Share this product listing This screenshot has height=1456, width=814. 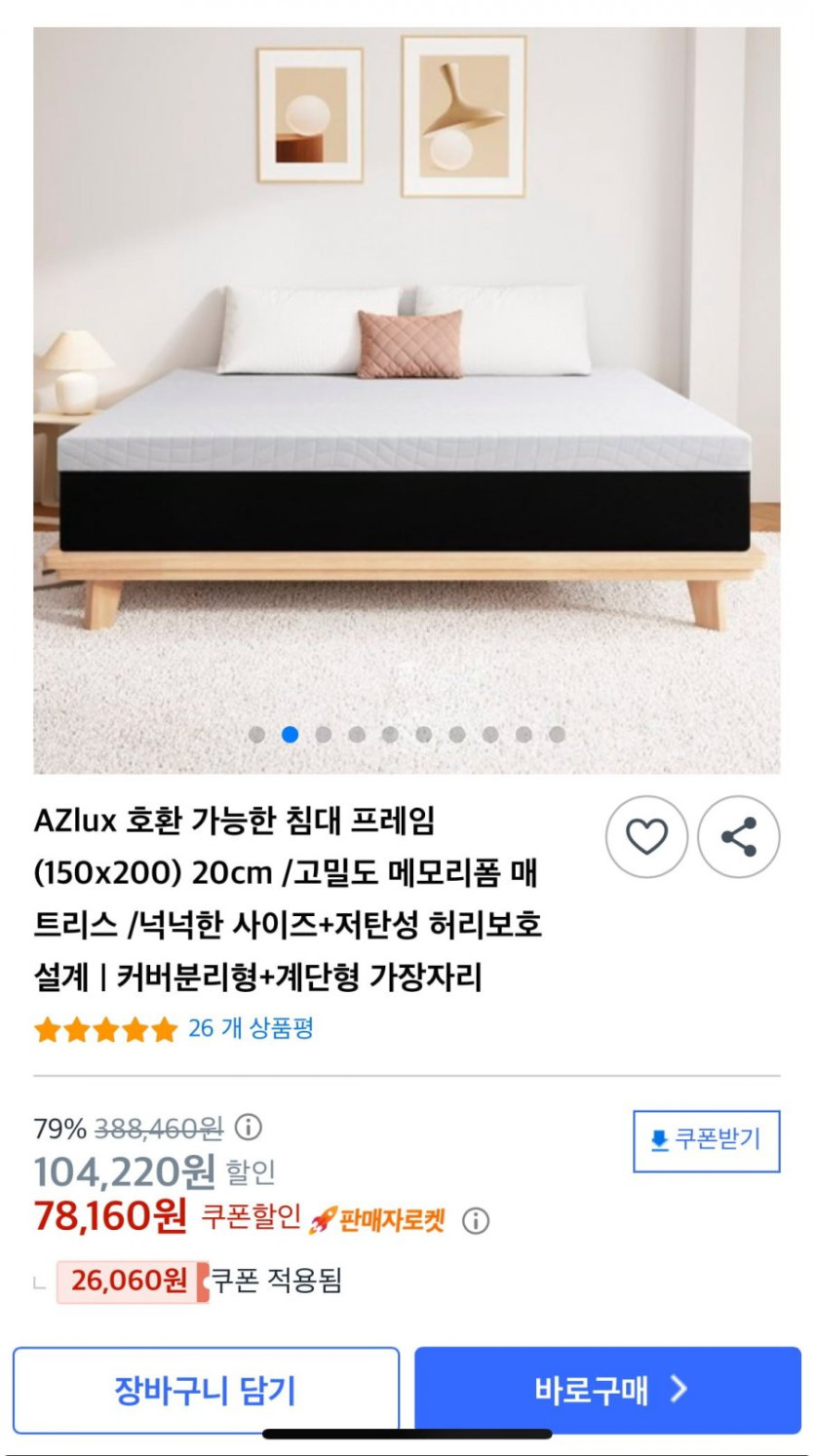point(739,836)
